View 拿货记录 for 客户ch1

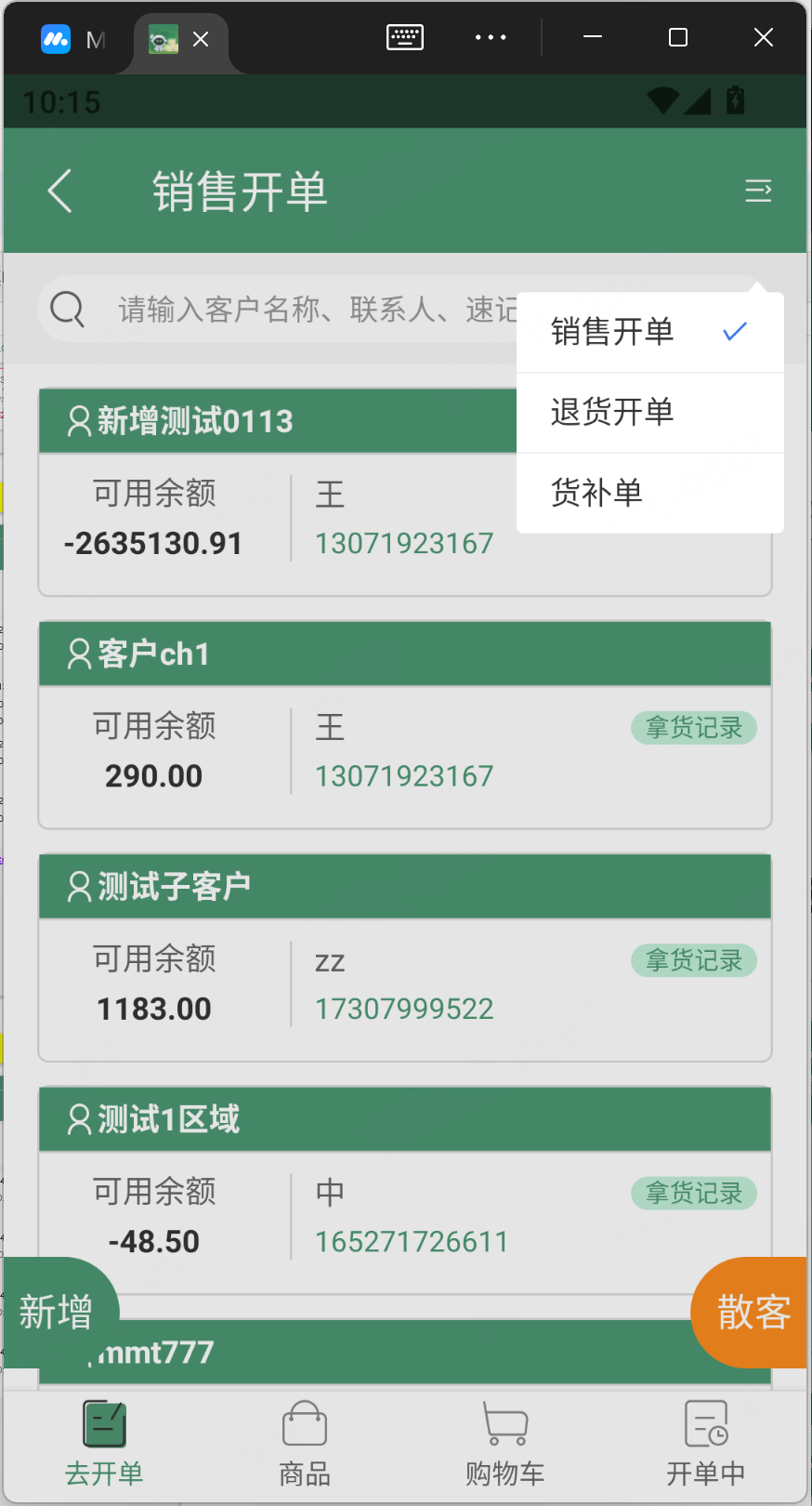click(x=694, y=728)
